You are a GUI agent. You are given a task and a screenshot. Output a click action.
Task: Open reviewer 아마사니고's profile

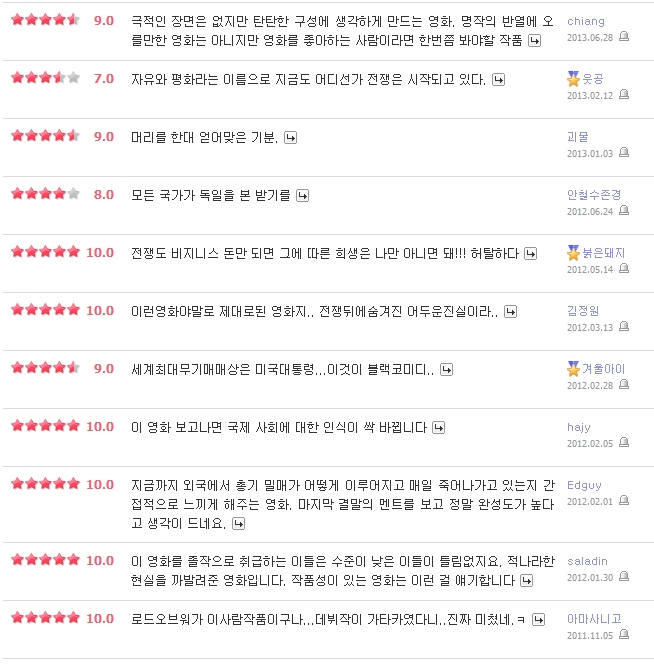coord(594,619)
